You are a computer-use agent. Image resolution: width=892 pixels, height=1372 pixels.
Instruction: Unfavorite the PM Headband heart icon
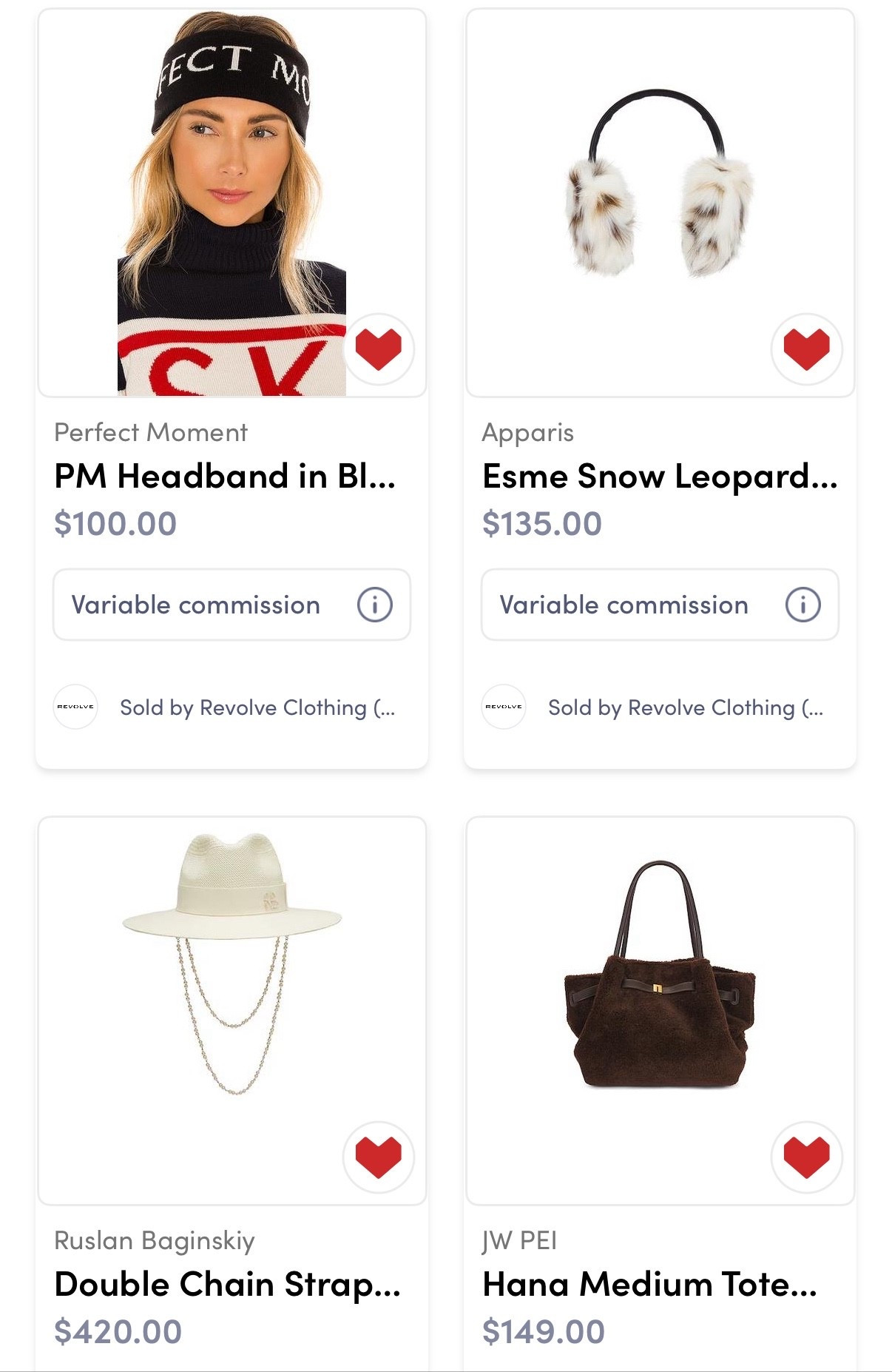[x=378, y=349]
